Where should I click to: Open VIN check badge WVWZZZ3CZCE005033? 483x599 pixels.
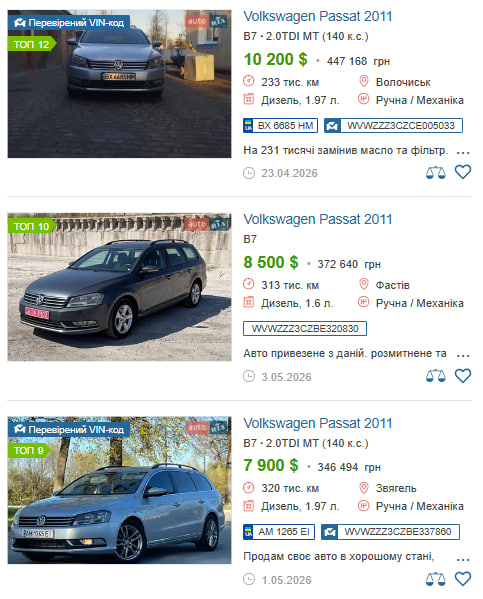click(x=393, y=125)
